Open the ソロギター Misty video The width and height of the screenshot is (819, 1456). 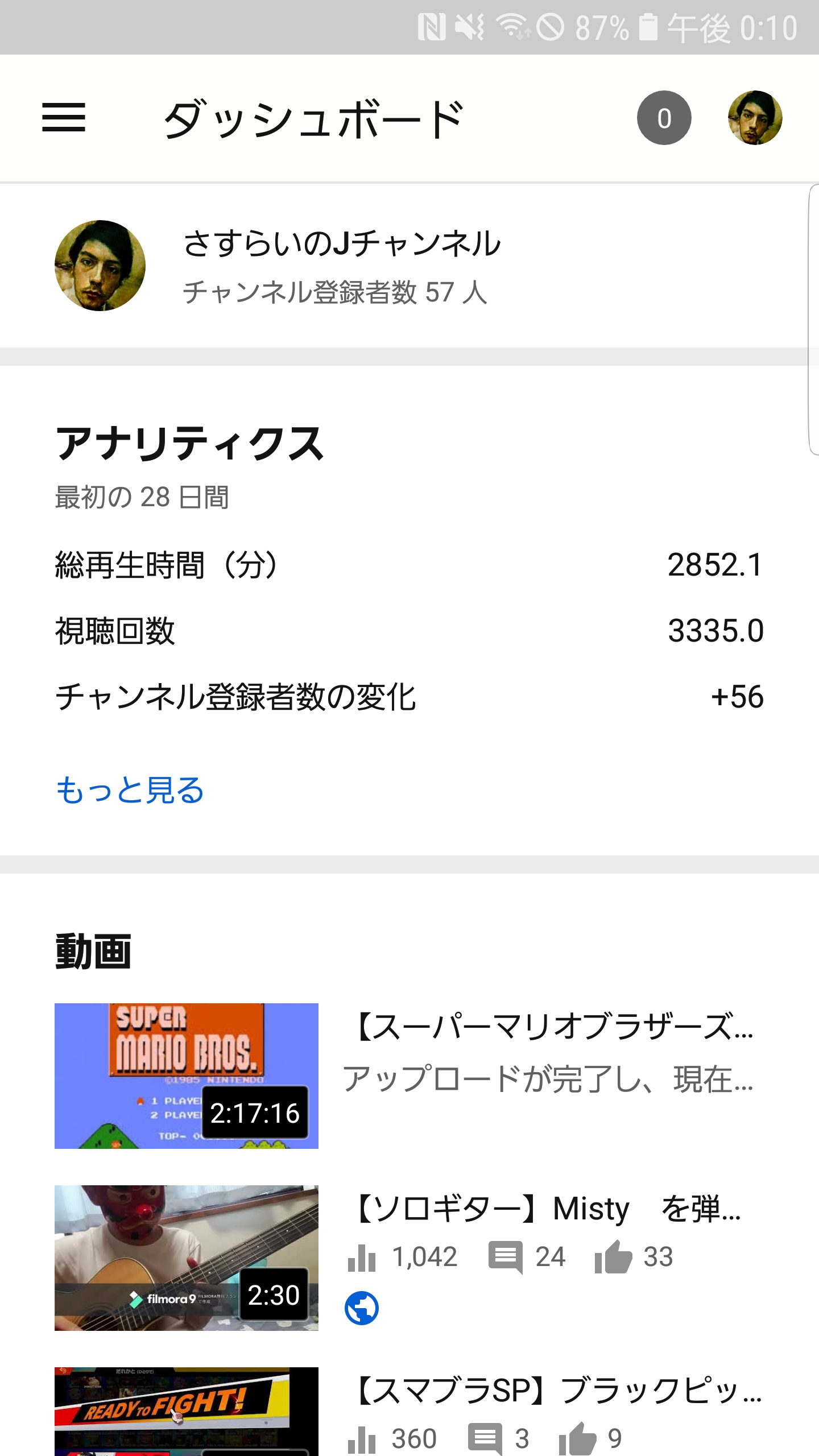pos(409,1258)
